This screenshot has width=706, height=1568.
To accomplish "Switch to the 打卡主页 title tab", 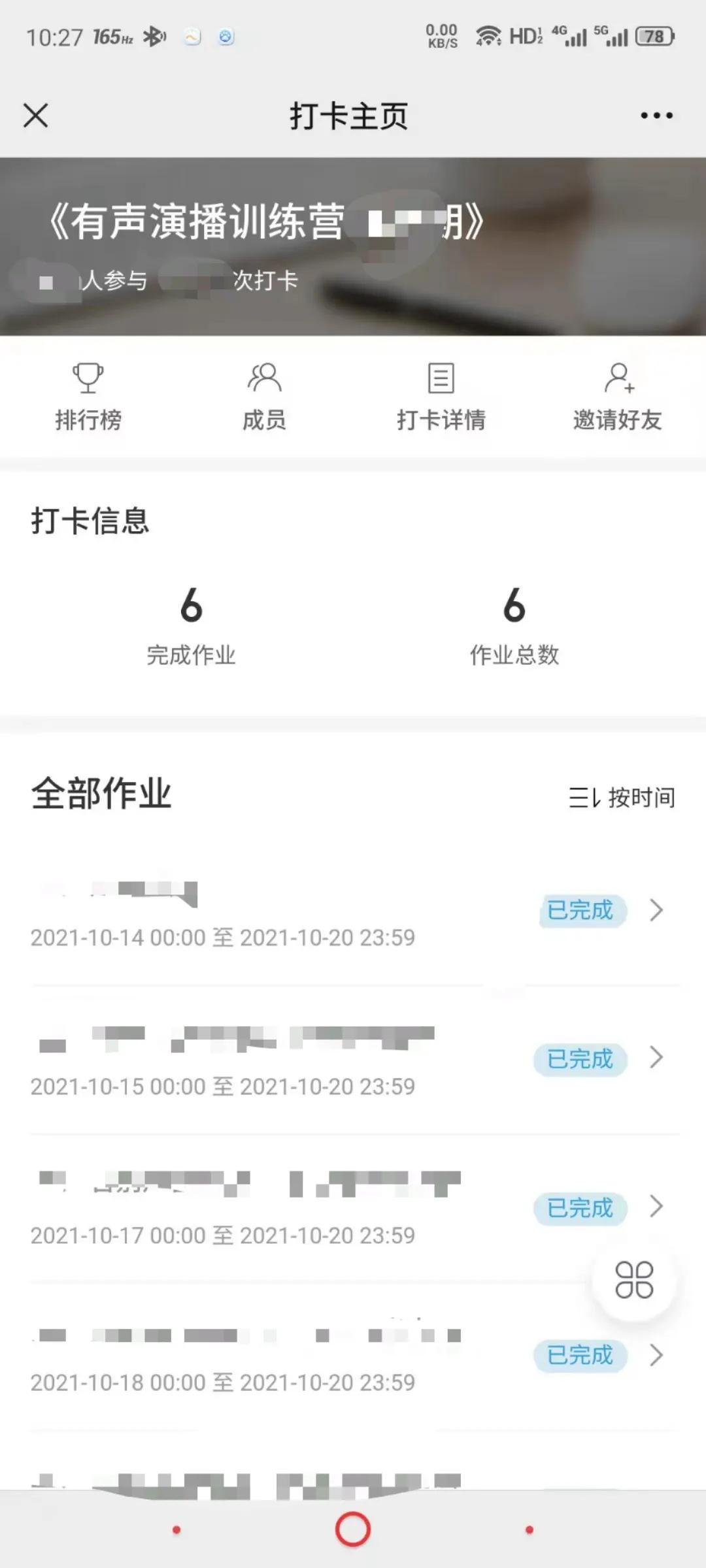I will [x=352, y=115].
